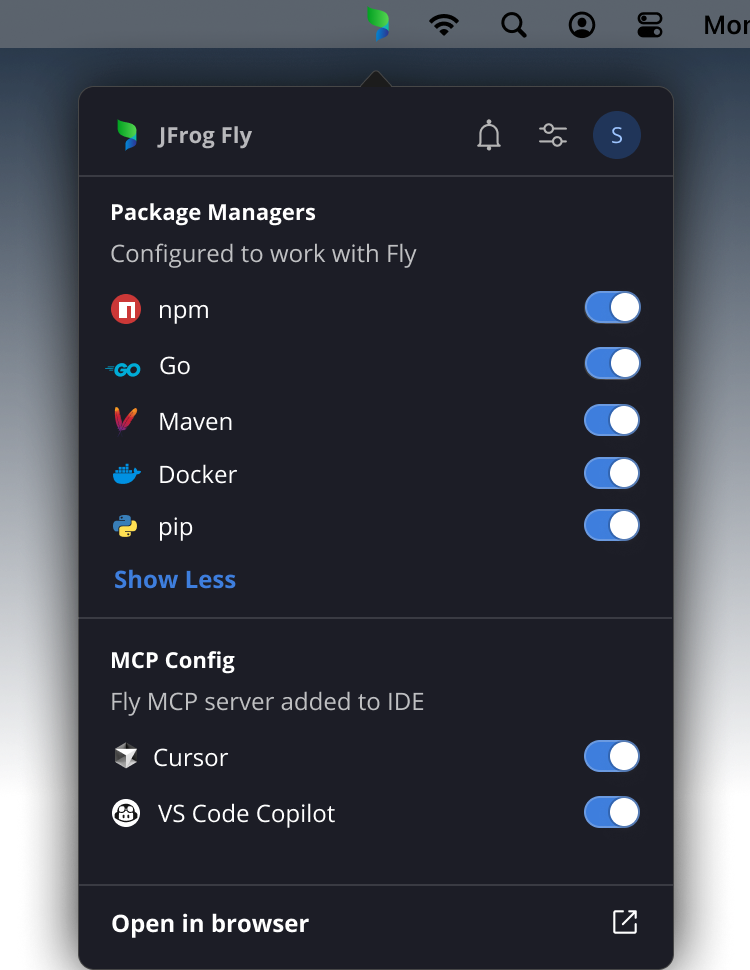Open the S profile avatar
The image size is (750, 970).
[x=617, y=135]
